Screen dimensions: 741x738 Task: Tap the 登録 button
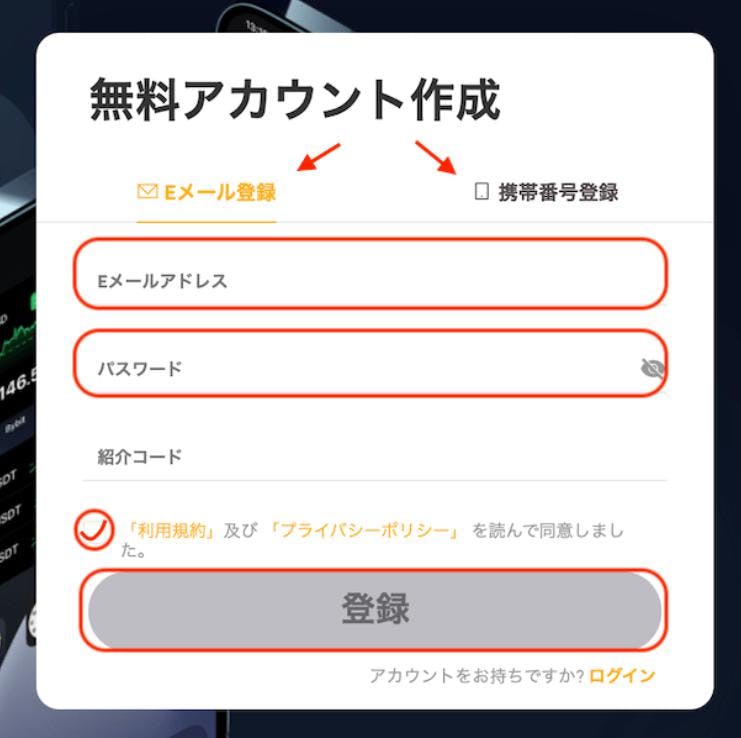click(x=374, y=609)
